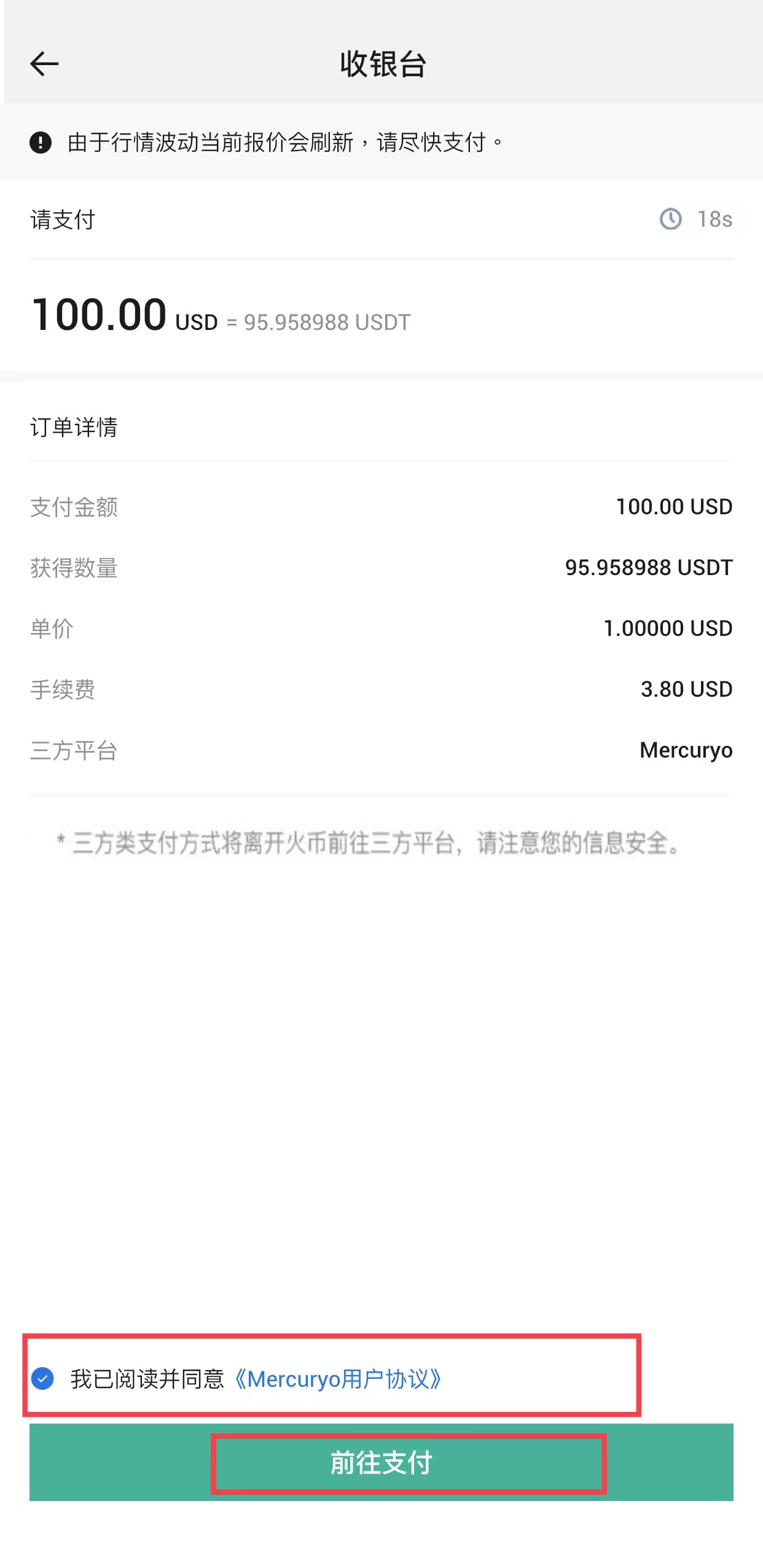The width and height of the screenshot is (763, 1568).
Task: Uncheck the 我已阅读并同意 agreement checkbox
Action: pos(43,1378)
